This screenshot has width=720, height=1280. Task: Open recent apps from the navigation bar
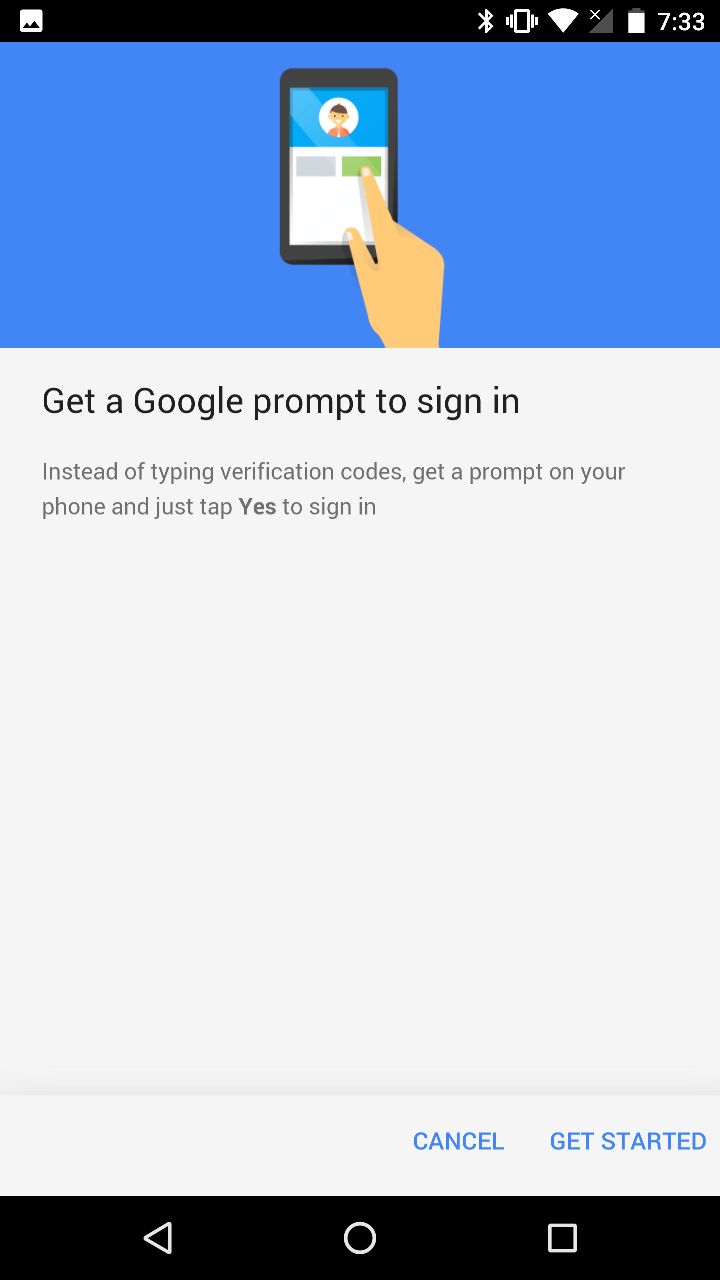point(562,1238)
